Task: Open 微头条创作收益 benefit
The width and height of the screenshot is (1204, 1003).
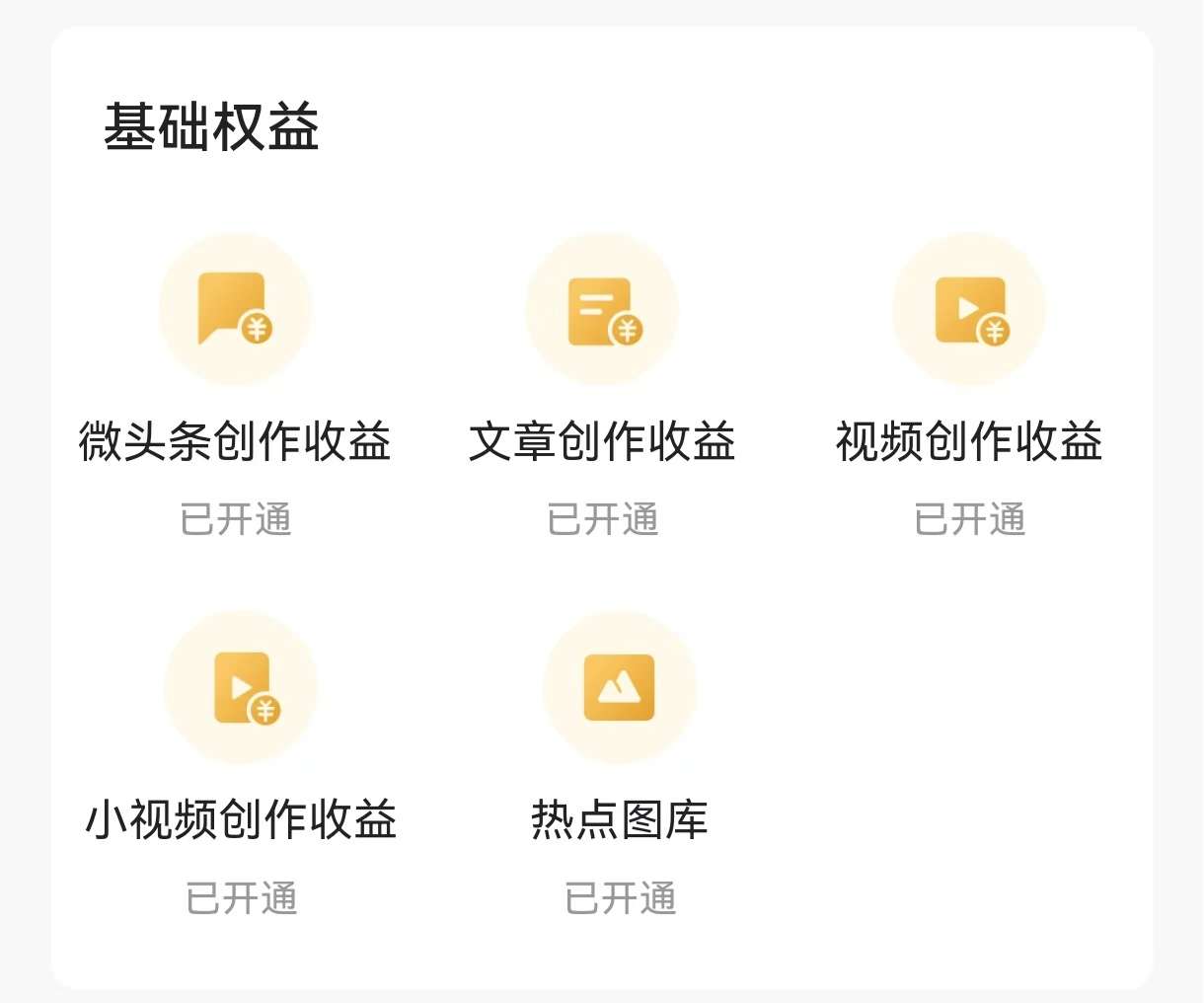Action: coord(235,310)
